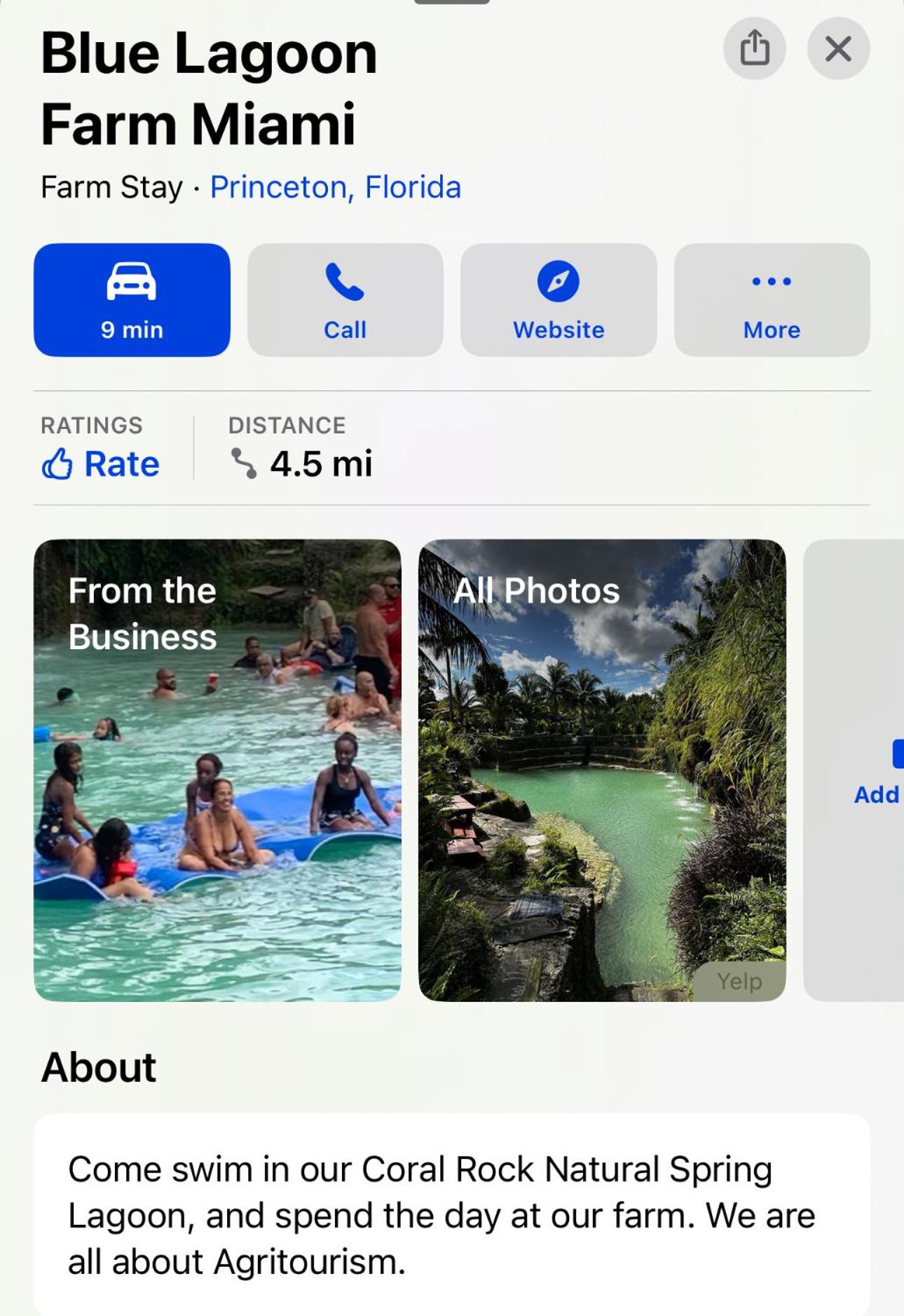Open From the Business photos
Screen dimensions: 904x1316
pos(217,769)
